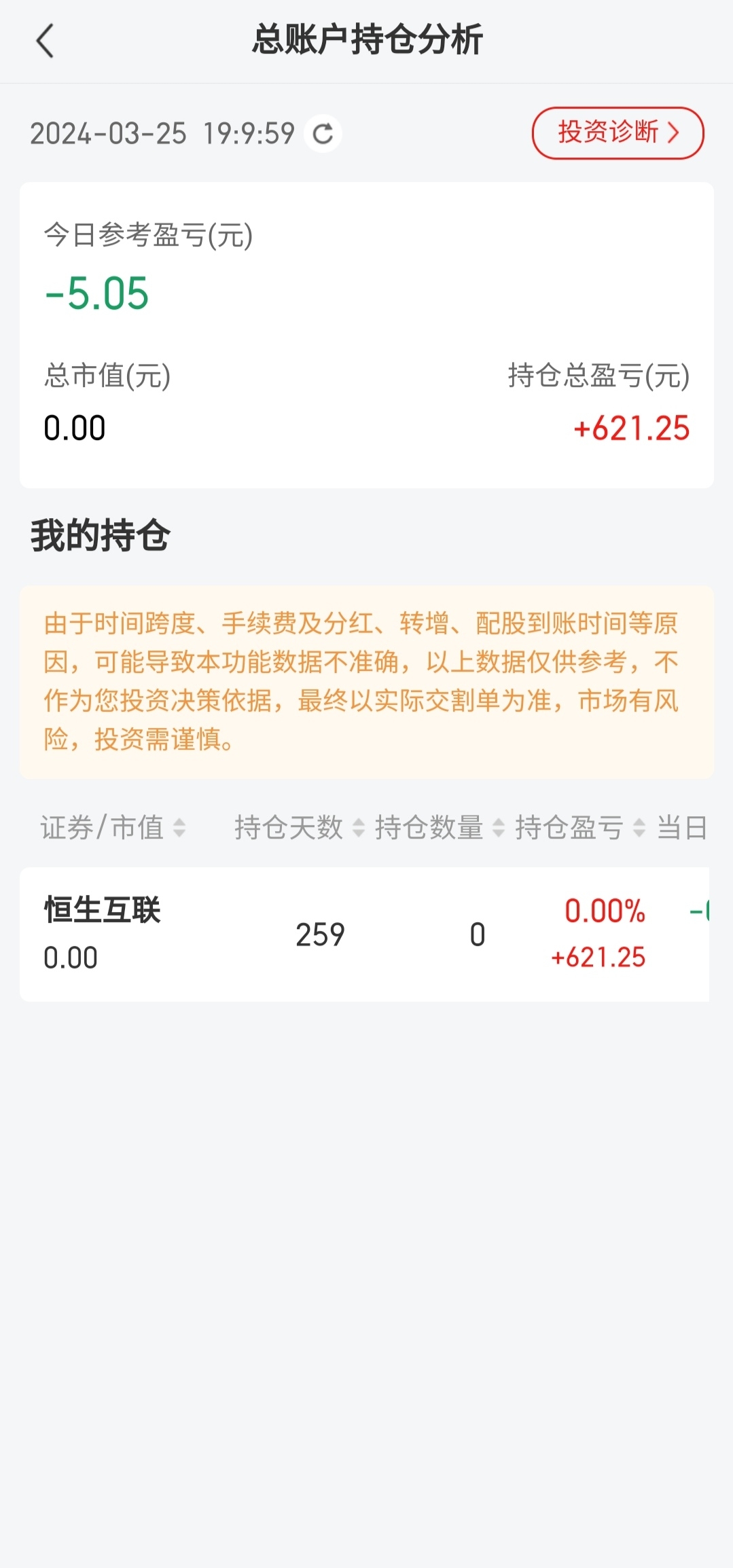Image resolution: width=733 pixels, height=1568 pixels.
Task: Click the sort arrows on 证券/市值 column
Action: coord(181,829)
